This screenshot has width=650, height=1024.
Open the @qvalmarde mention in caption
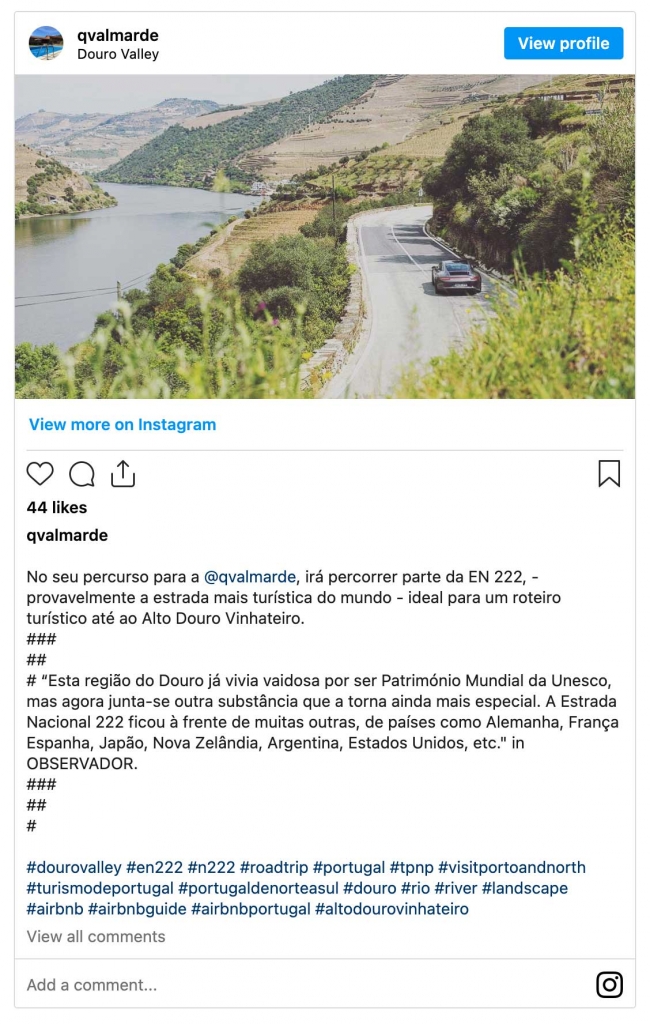(250, 576)
